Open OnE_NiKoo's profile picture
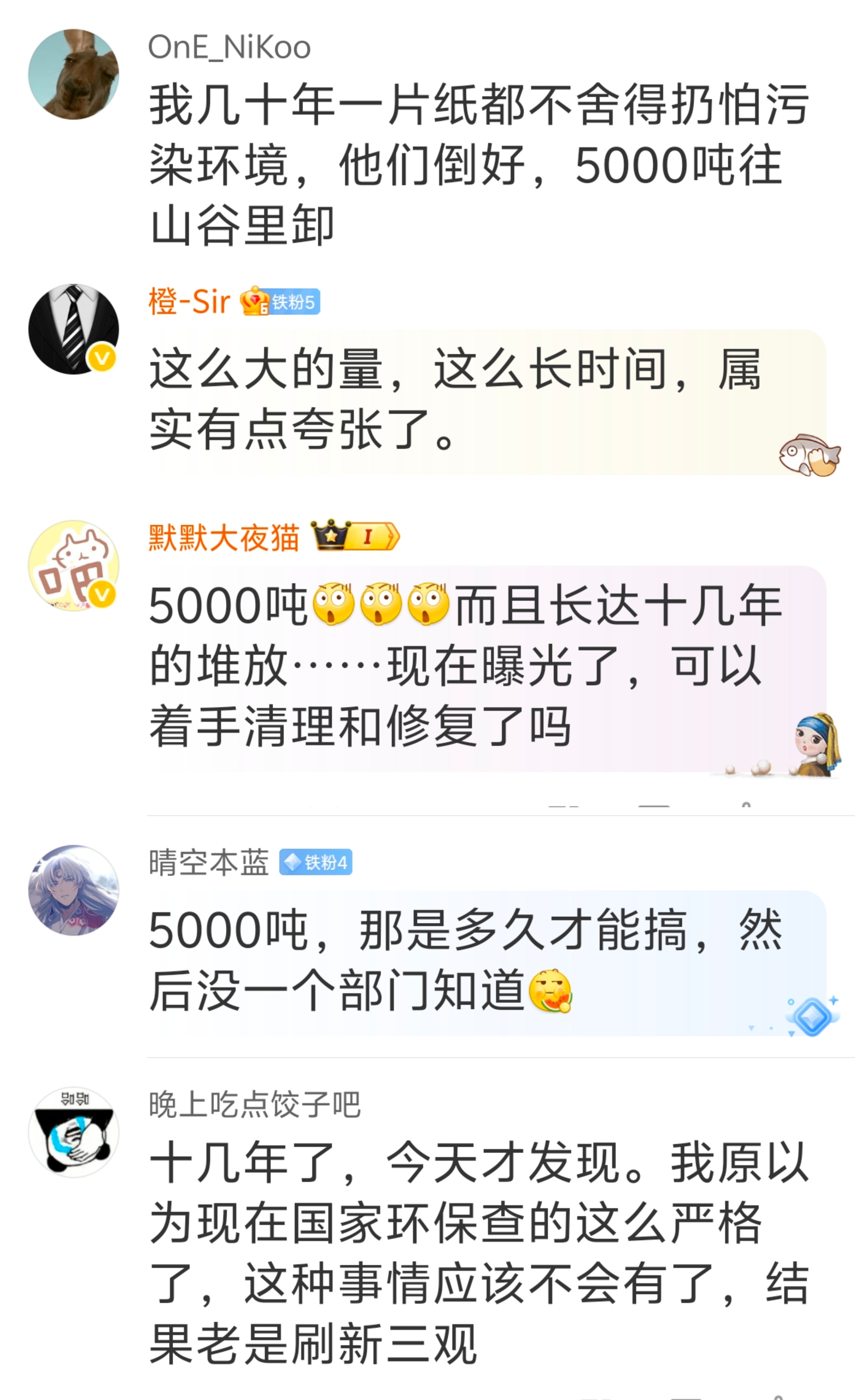855x1400 pixels. (74, 74)
